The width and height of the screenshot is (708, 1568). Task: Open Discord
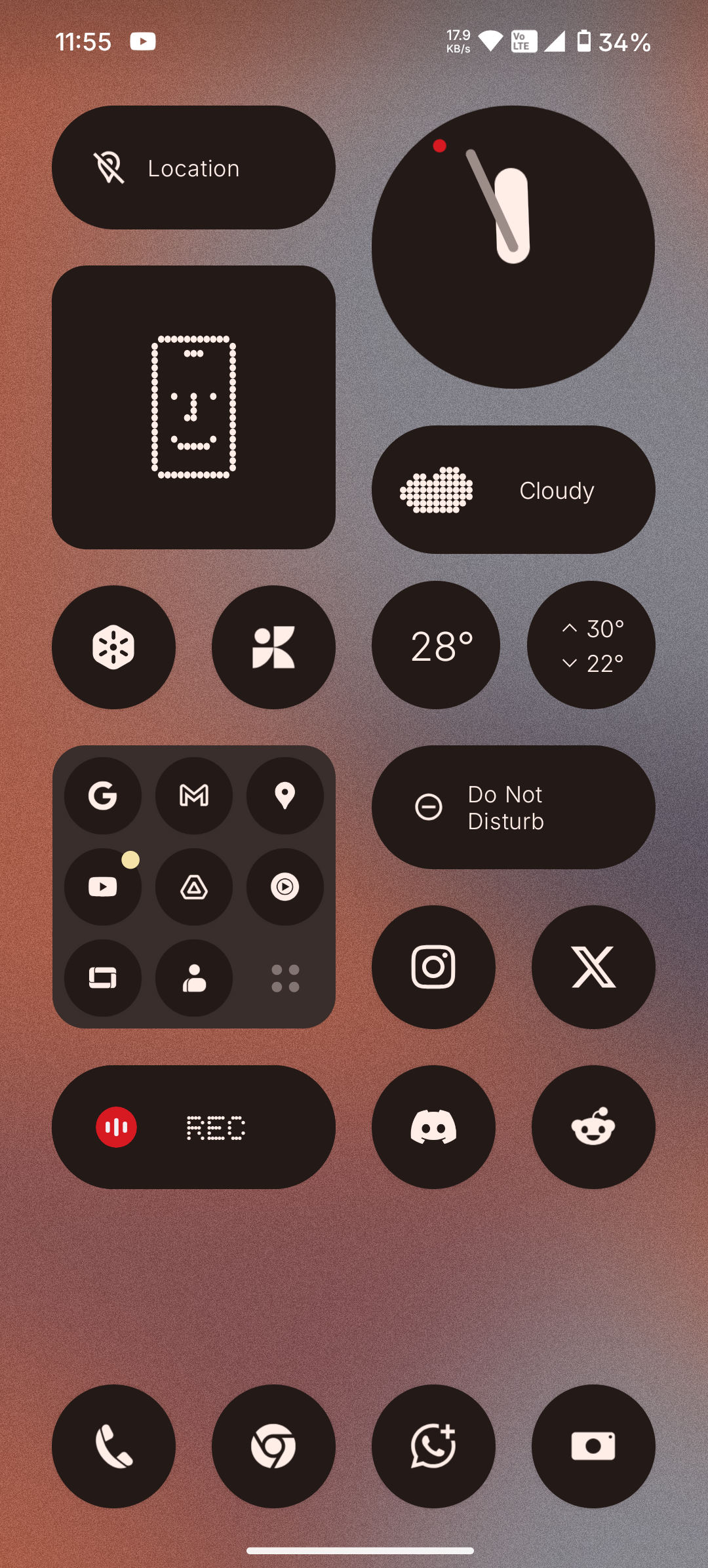point(433,1127)
